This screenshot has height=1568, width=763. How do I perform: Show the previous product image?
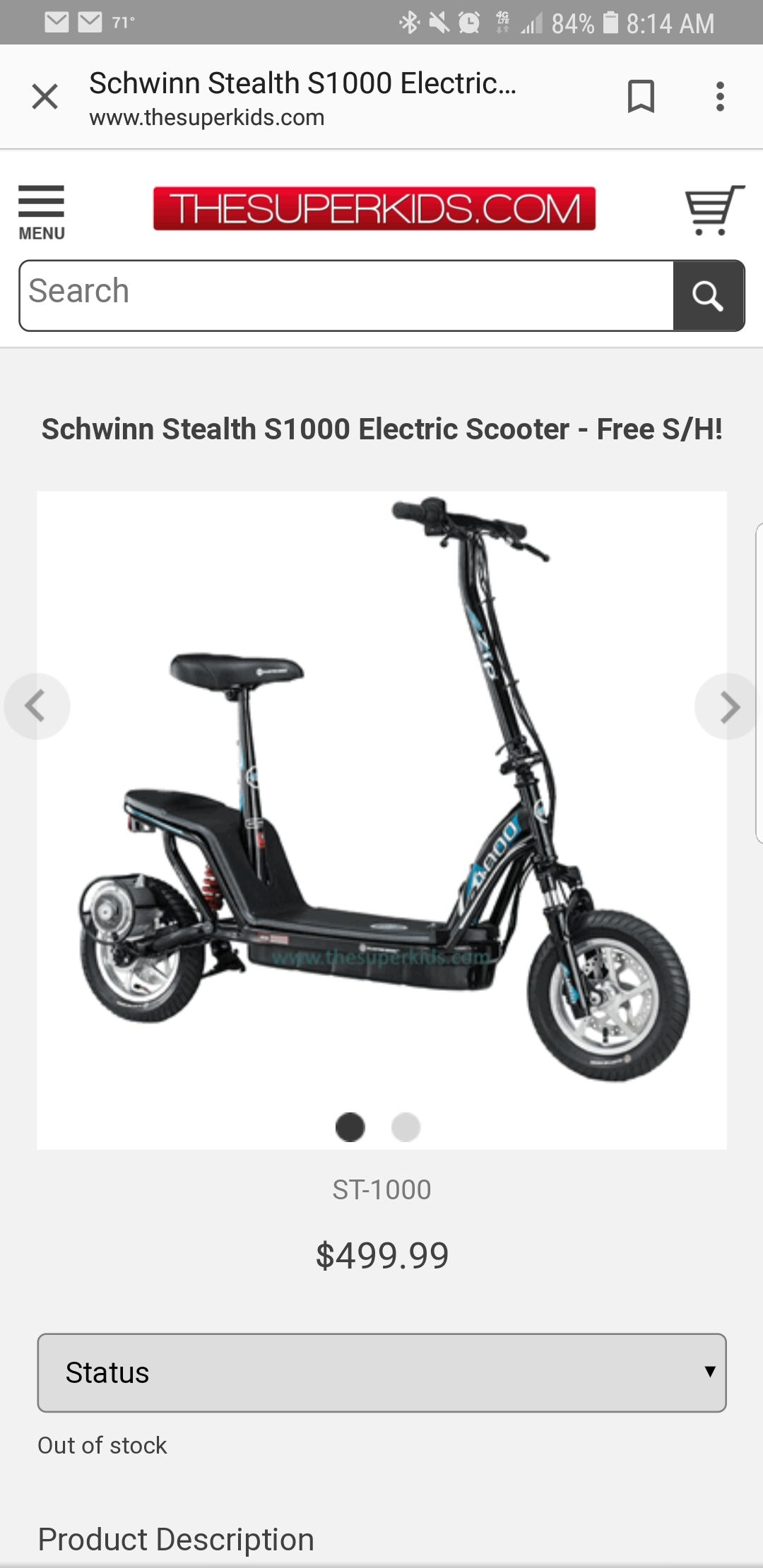click(x=37, y=706)
